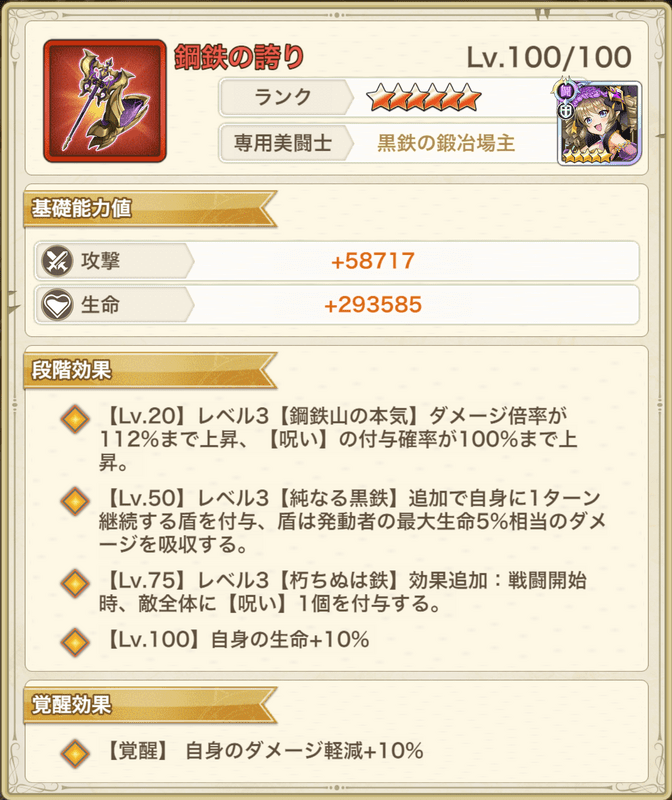Tap the 鋼鉄の誇り weapon icon
This screenshot has height=800, width=672.
(104, 101)
